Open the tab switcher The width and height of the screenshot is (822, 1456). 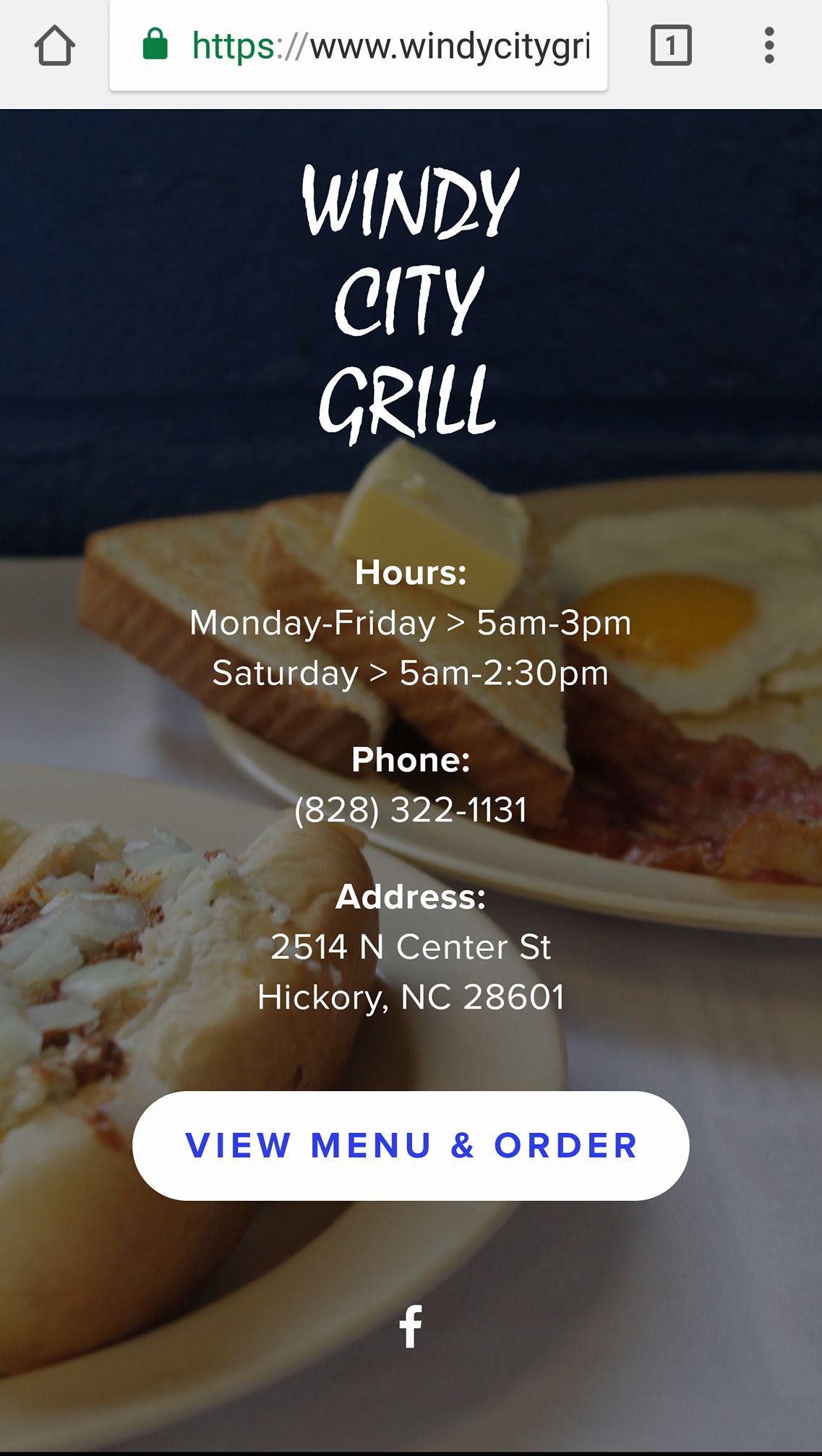(671, 46)
